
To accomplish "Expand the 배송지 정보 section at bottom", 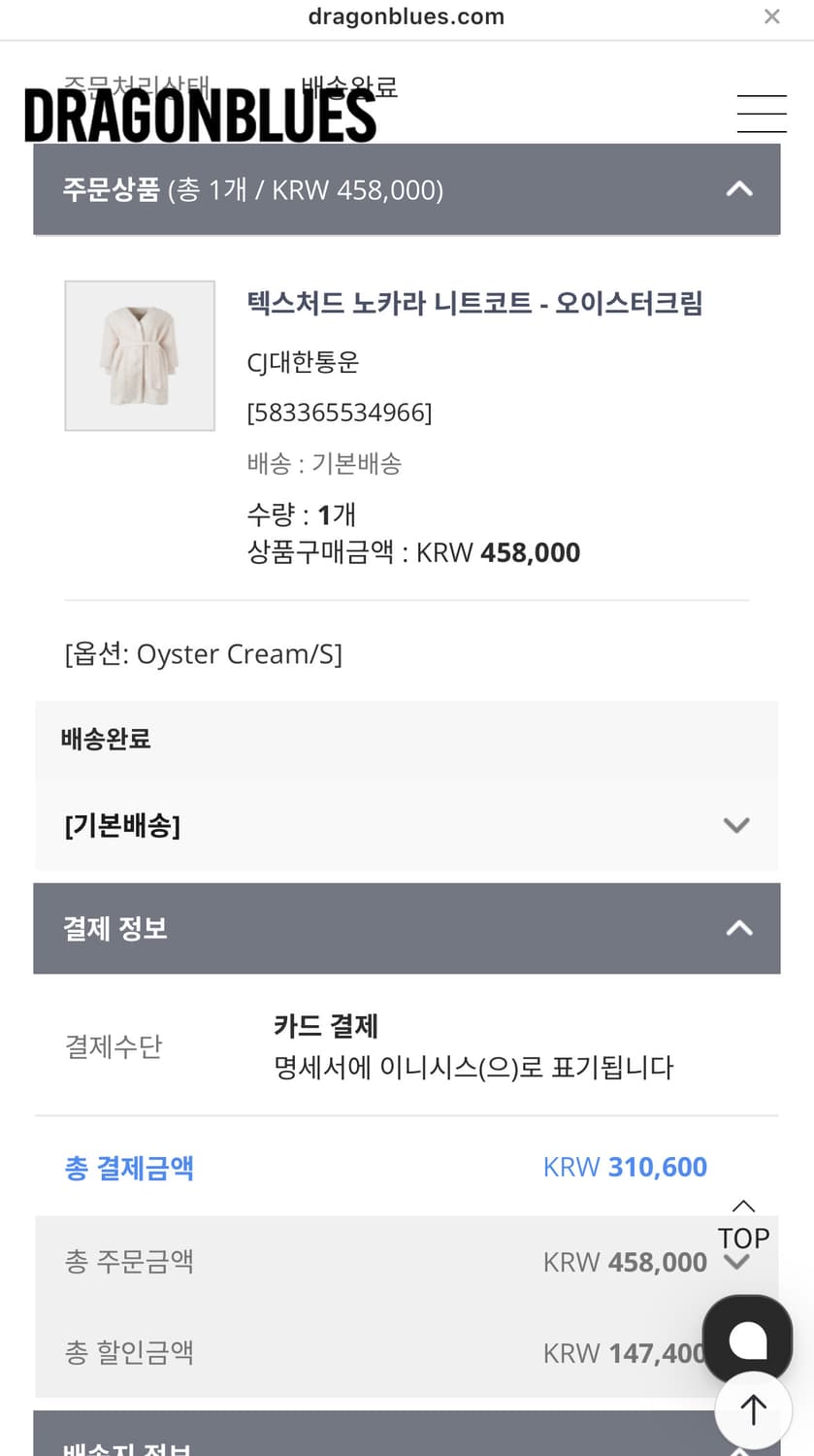I will tap(407, 1444).
